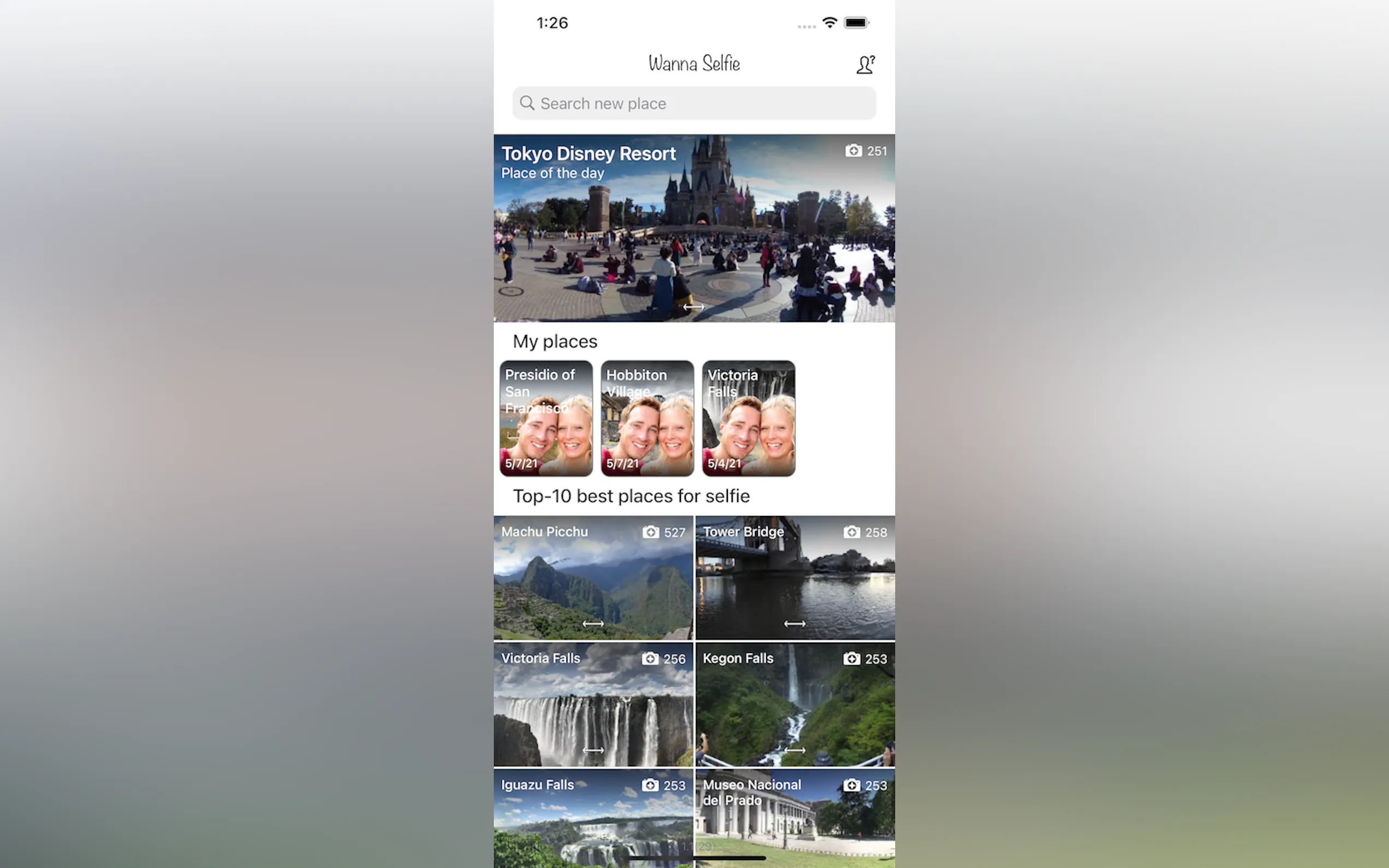View the Kegon Falls place tile
This screenshot has width=1389, height=868.
pyautogui.click(x=795, y=705)
